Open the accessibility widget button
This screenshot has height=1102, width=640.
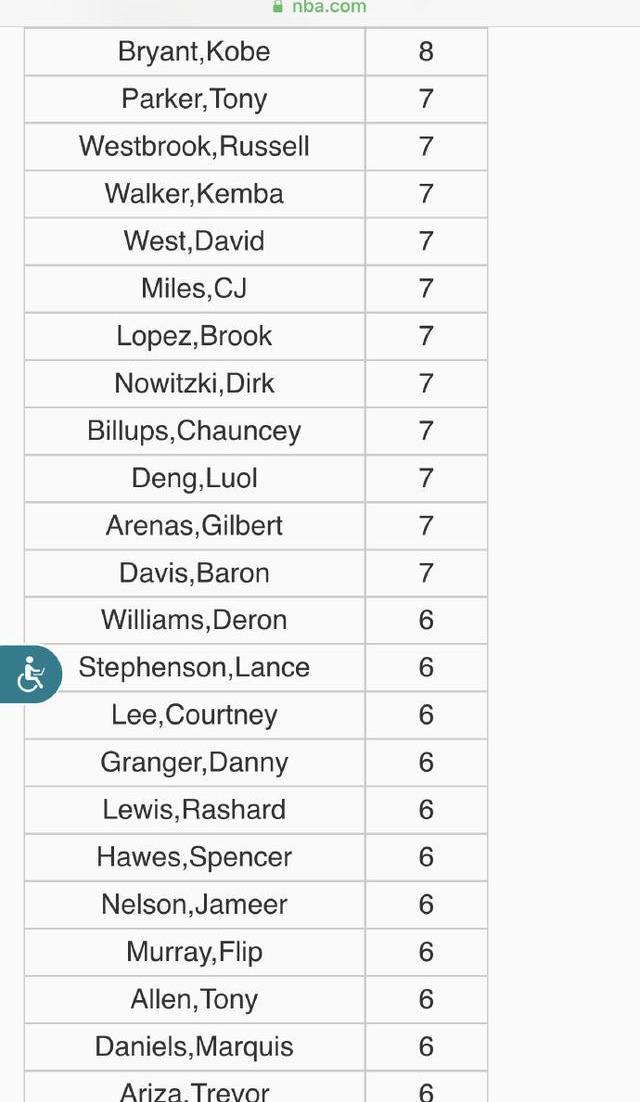click(x=30, y=674)
